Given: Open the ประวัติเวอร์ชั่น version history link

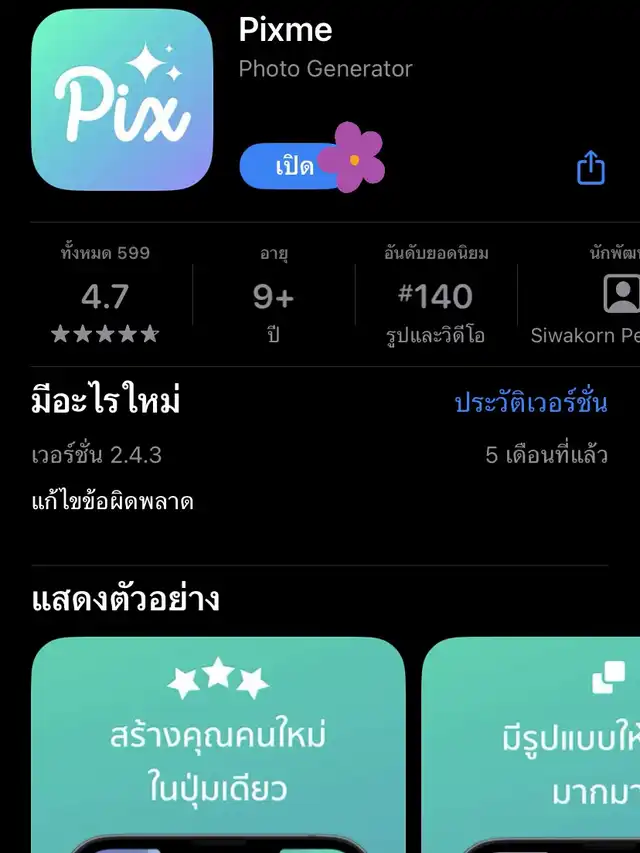Looking at the screenshot, I should [530, 403].
